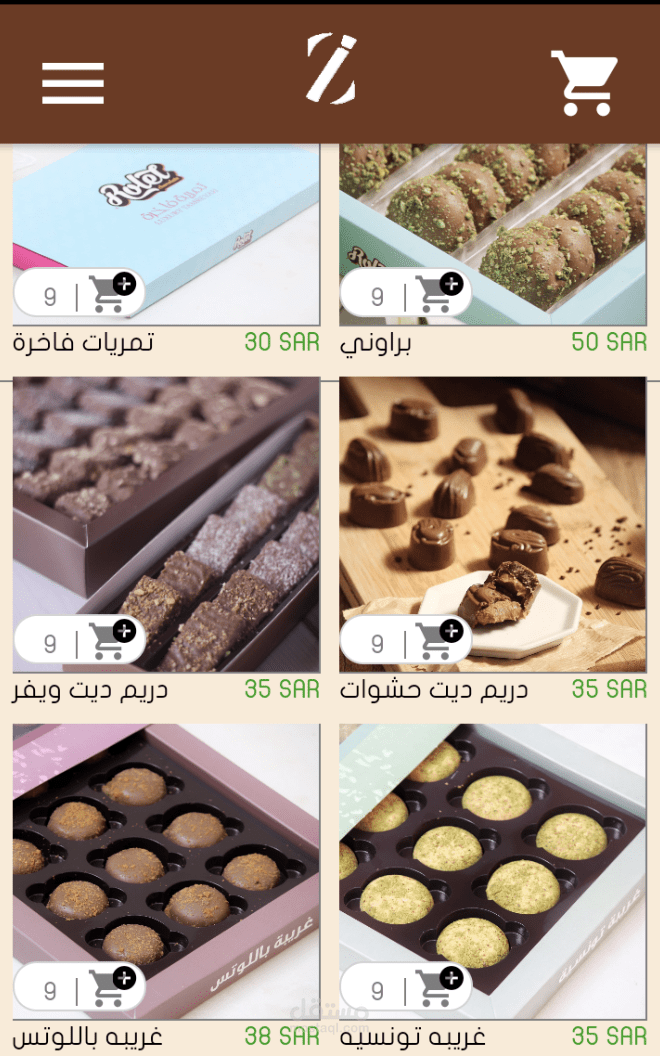
Task: Open the shopping cart in the header
Action: point(584,83)
